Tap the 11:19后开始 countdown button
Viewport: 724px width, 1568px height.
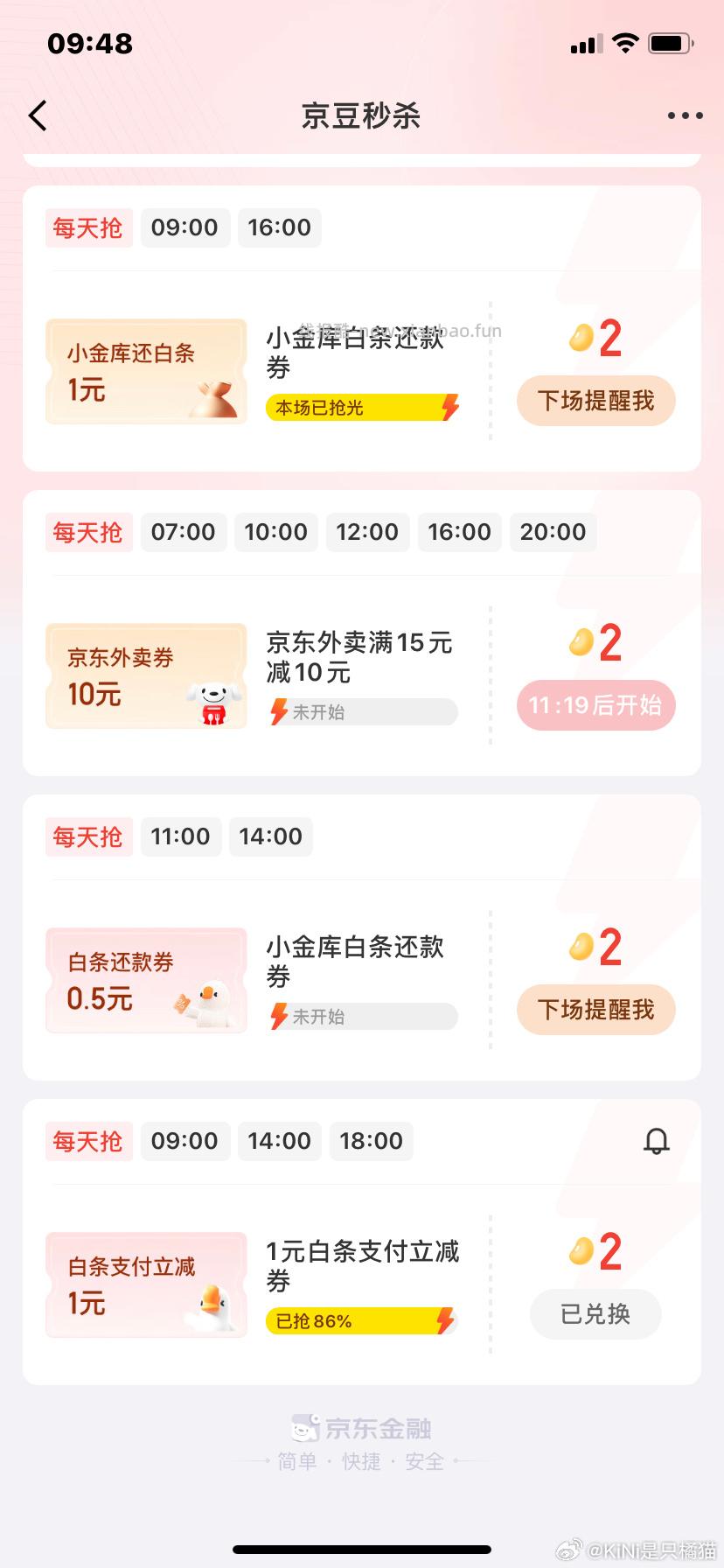click(x=595, y=705)
